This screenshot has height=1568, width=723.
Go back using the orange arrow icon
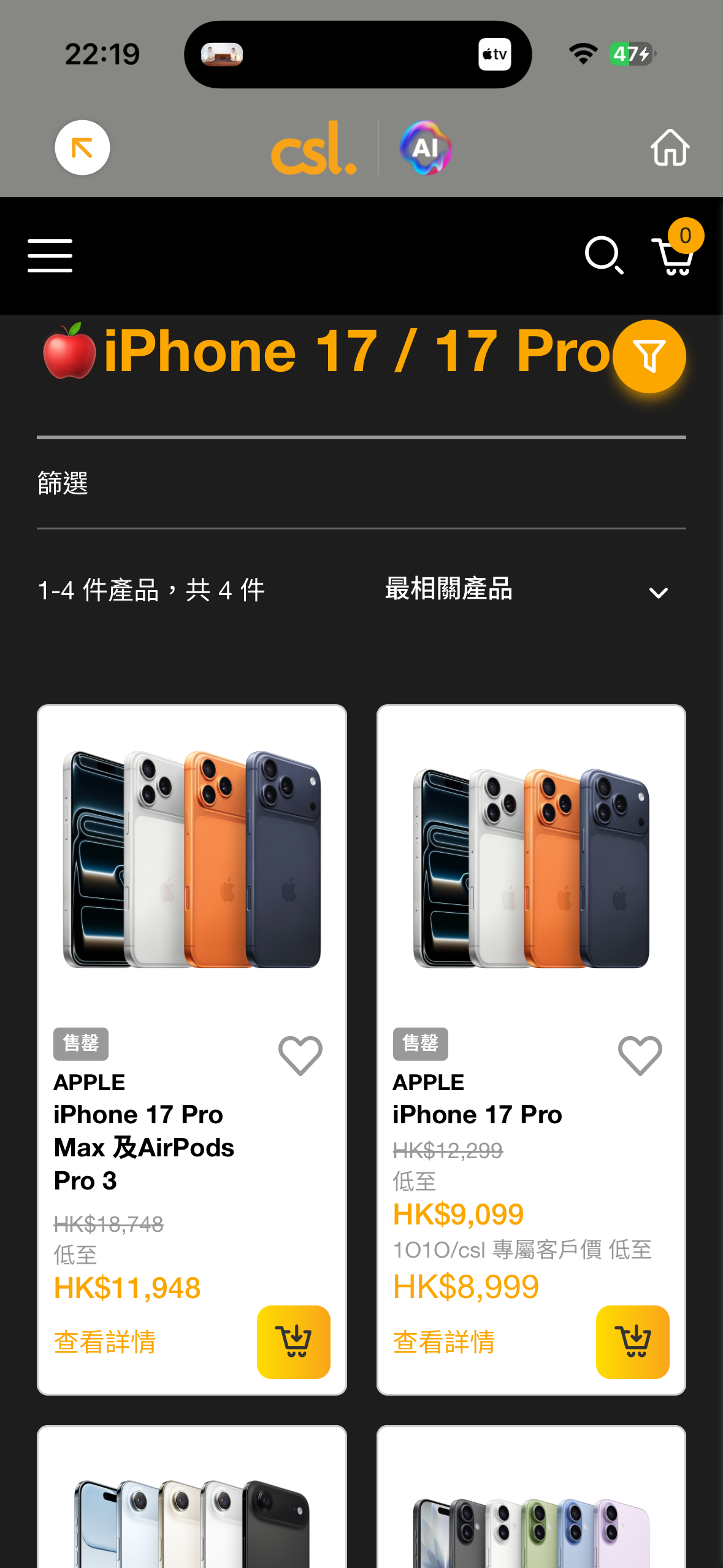click(82, 147)
